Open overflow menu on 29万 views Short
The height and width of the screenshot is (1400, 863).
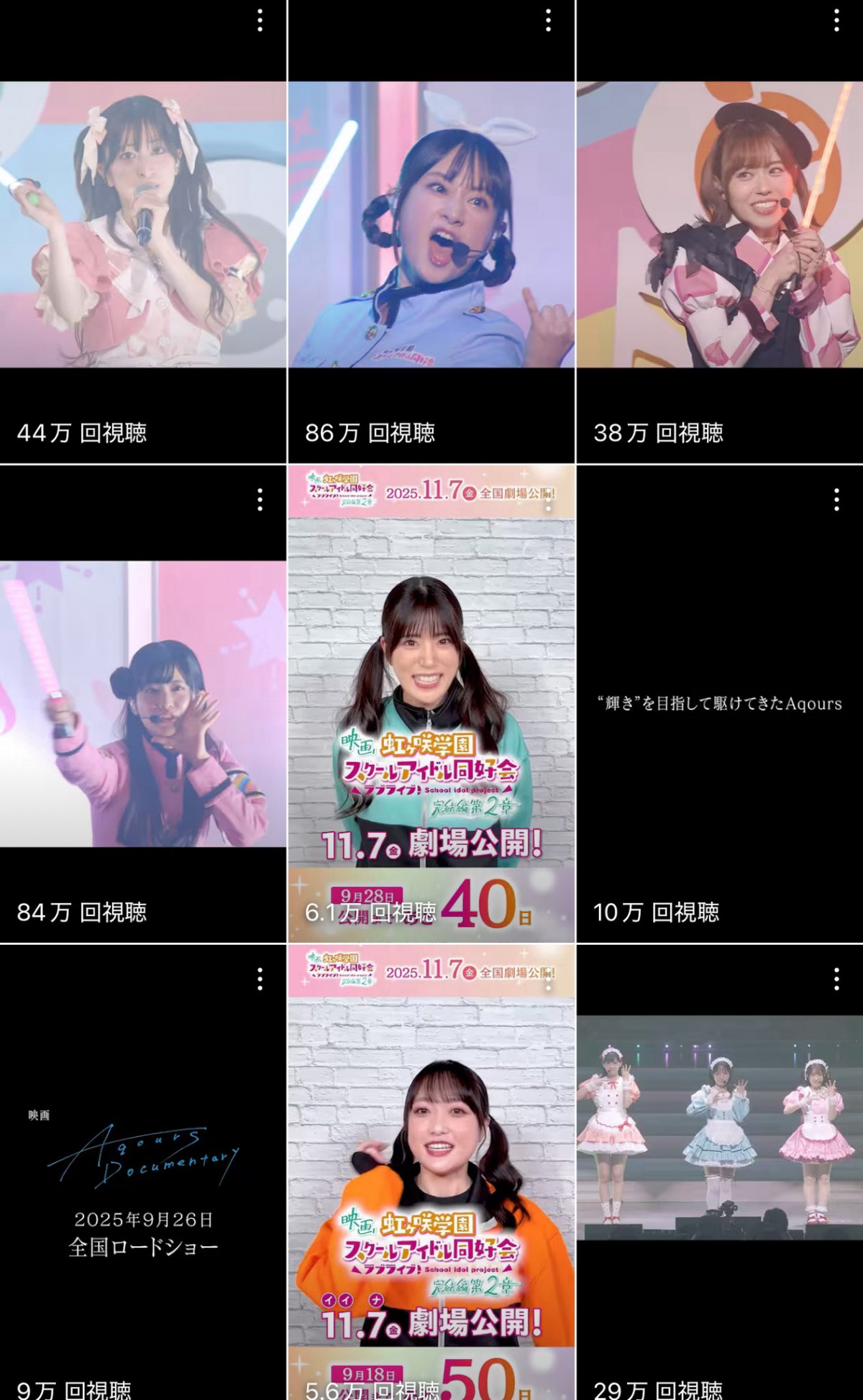(x=836, y=979)
